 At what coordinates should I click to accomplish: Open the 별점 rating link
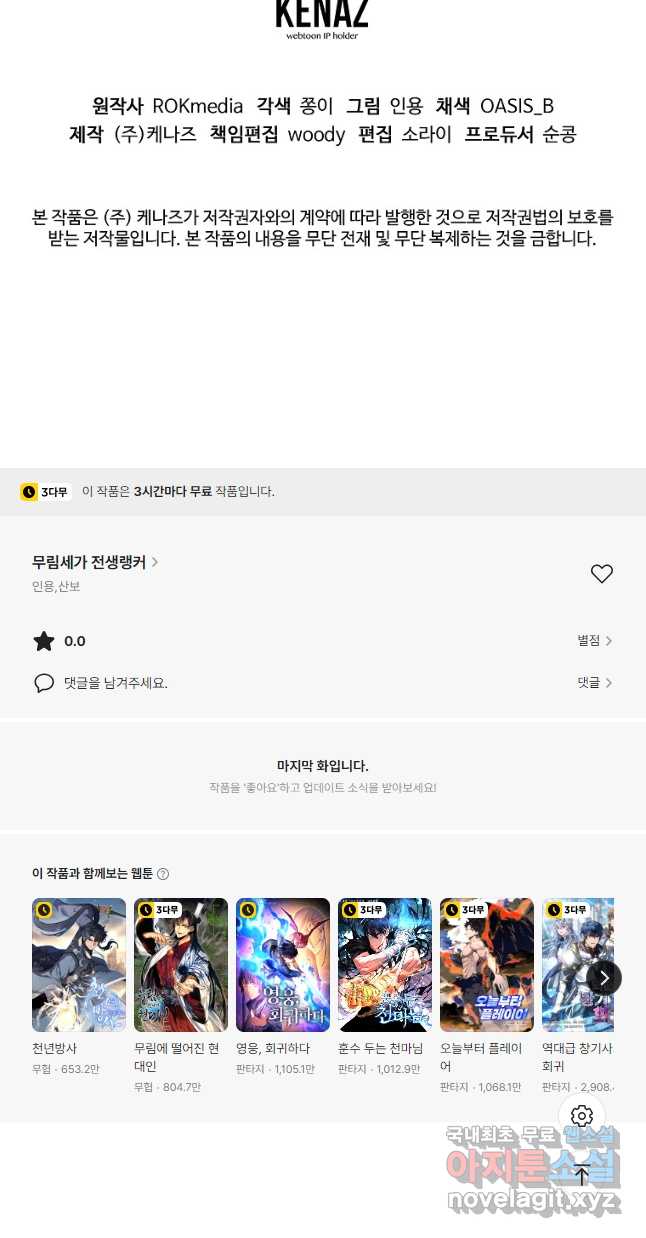594,641
